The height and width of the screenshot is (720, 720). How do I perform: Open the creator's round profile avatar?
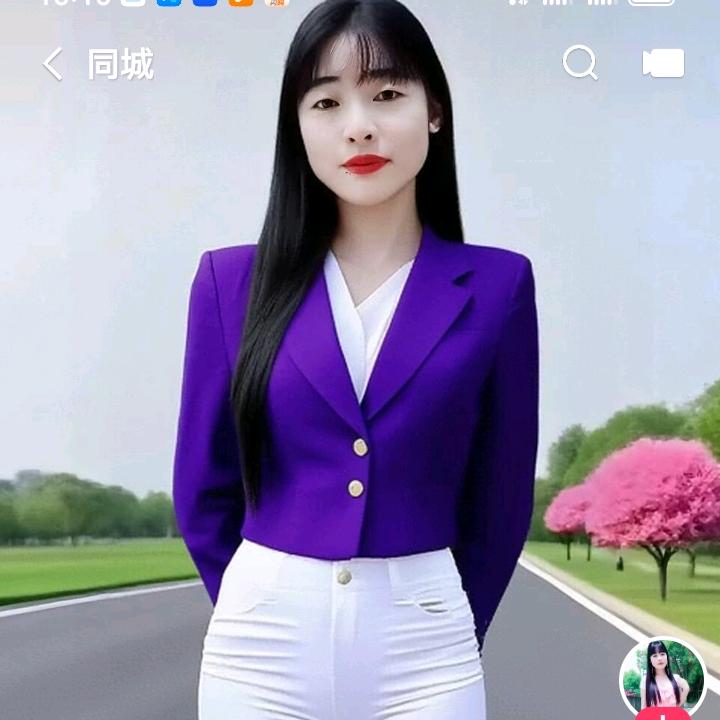[663, 675]
